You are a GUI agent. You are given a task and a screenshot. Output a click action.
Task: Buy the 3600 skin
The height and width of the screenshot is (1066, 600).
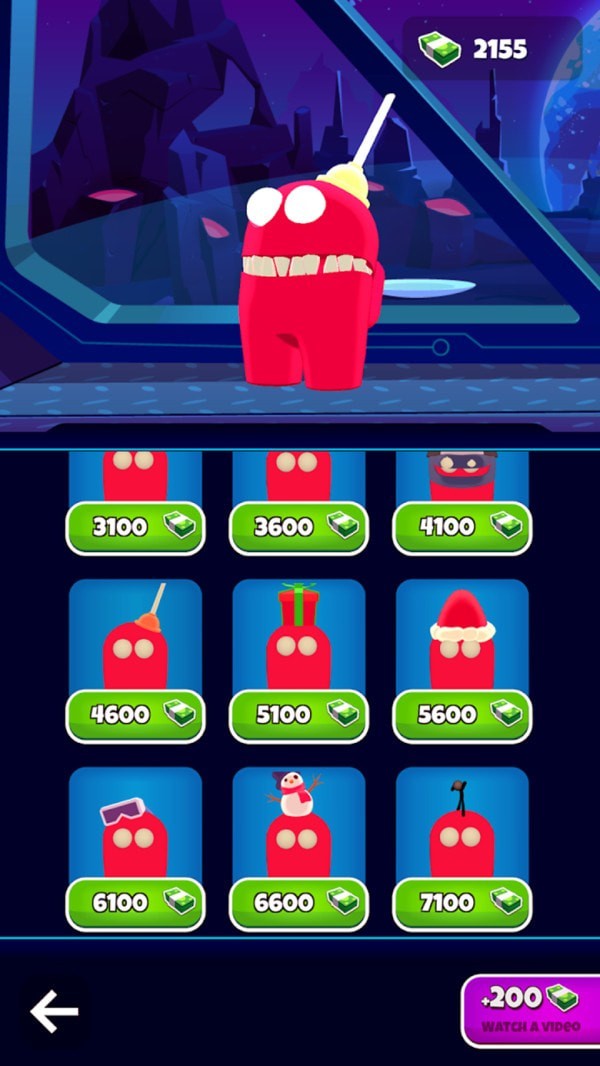point(299,527)
